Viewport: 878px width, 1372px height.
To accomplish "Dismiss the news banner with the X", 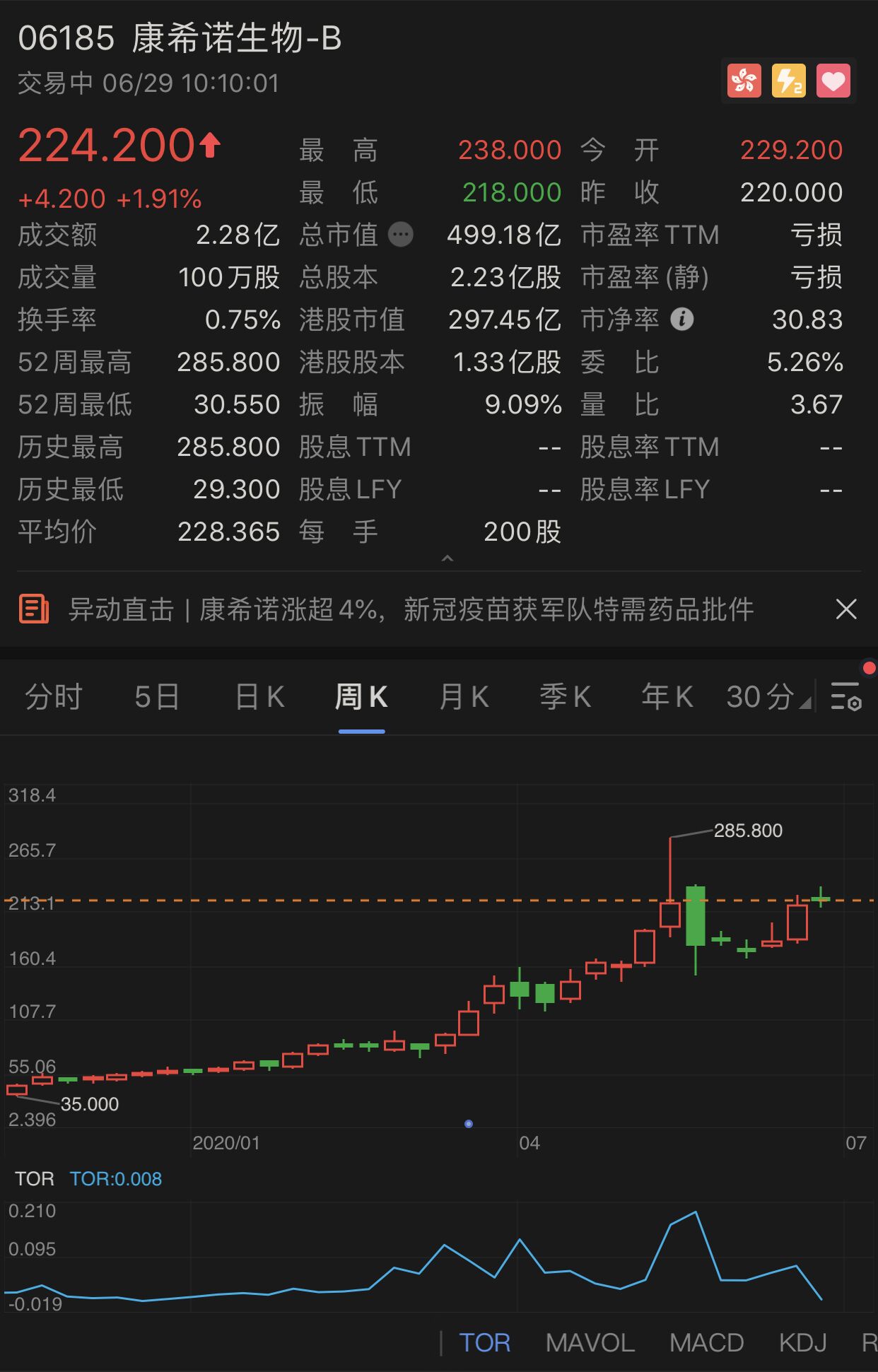I will coord(846,609).
